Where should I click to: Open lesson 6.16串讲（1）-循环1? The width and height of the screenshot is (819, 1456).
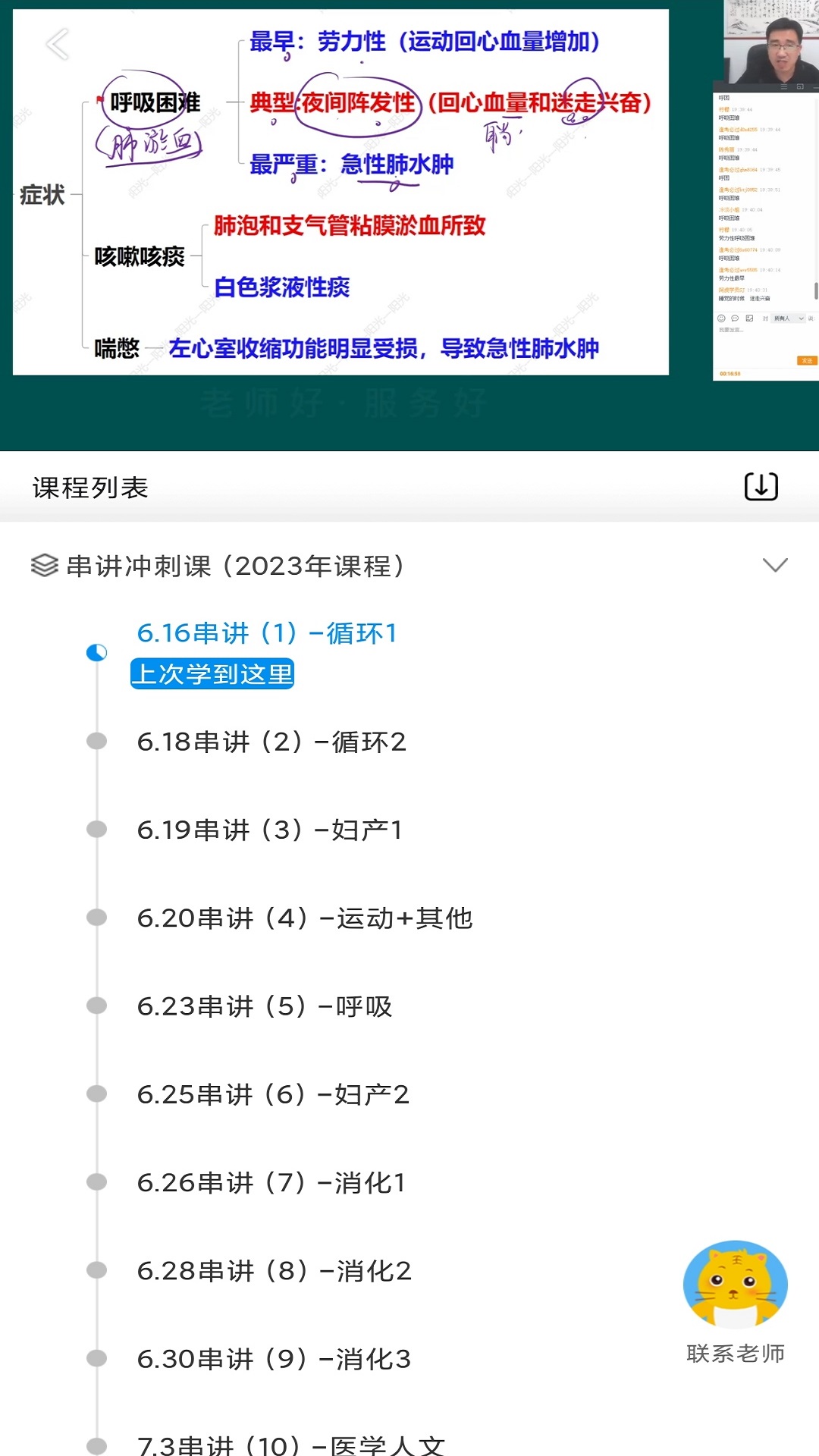pos(267,633)
